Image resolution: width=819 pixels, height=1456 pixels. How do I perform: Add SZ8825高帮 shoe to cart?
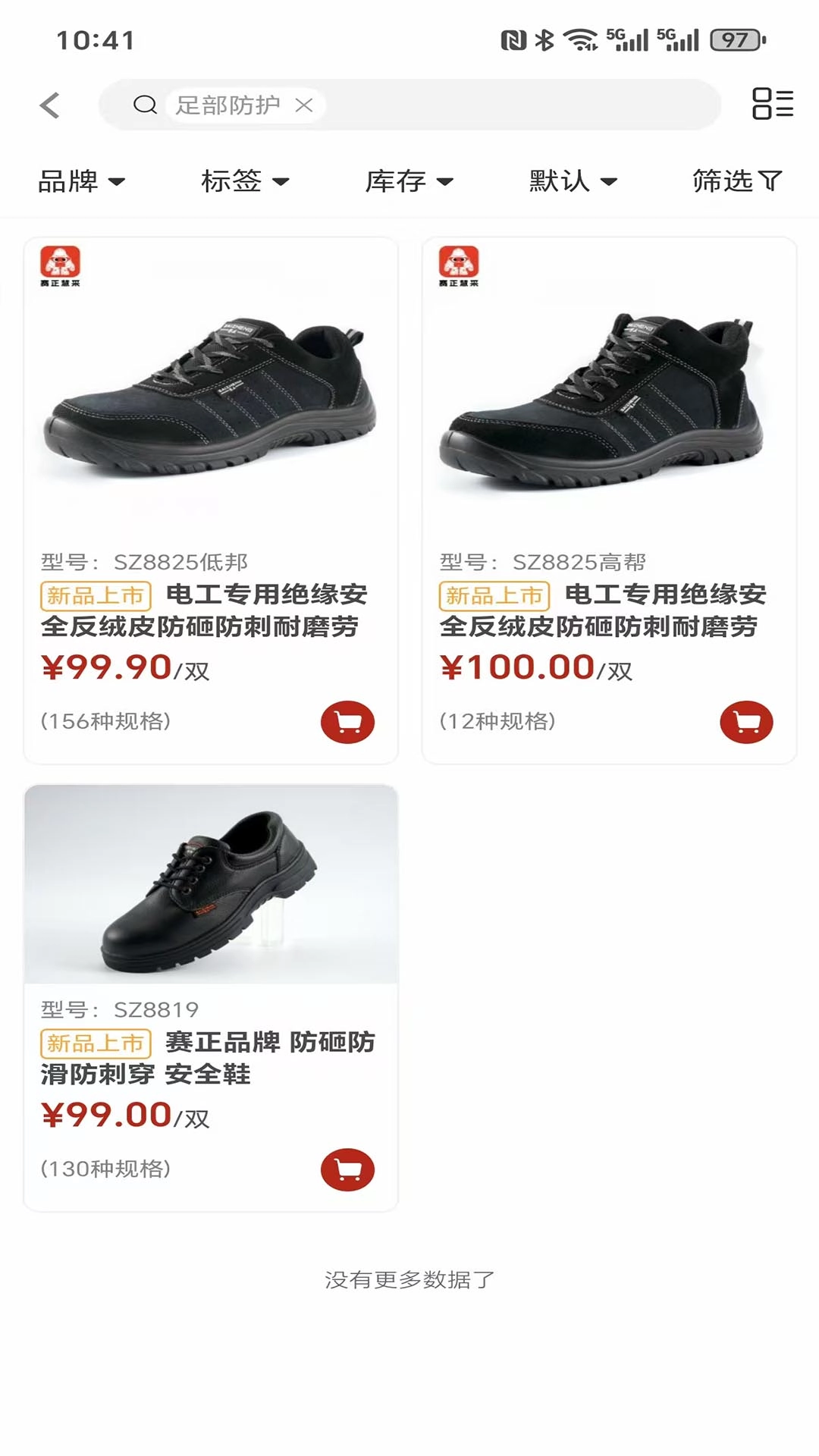(x=746, y=721)
